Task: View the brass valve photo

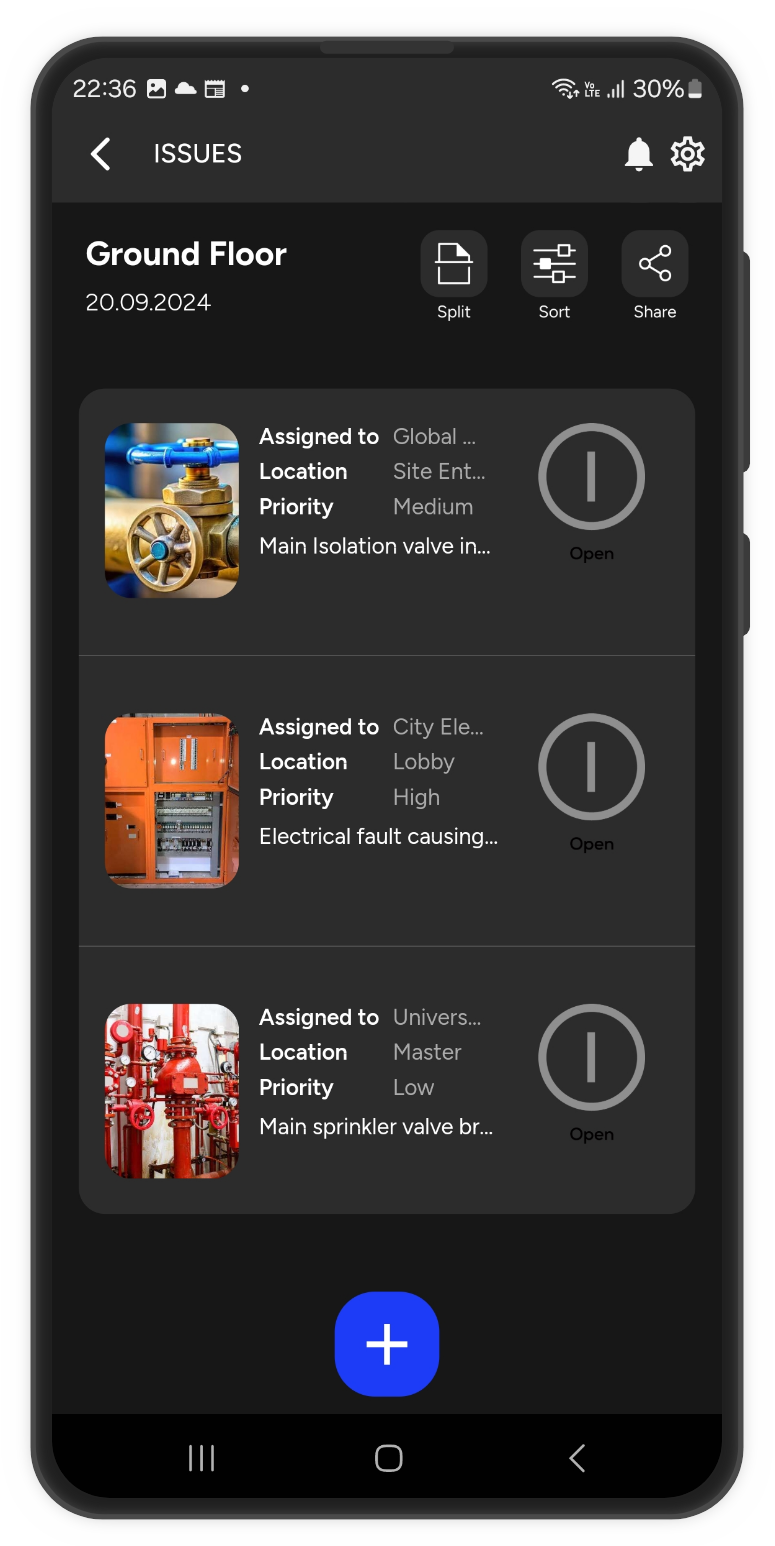Action: coord(172,510)
